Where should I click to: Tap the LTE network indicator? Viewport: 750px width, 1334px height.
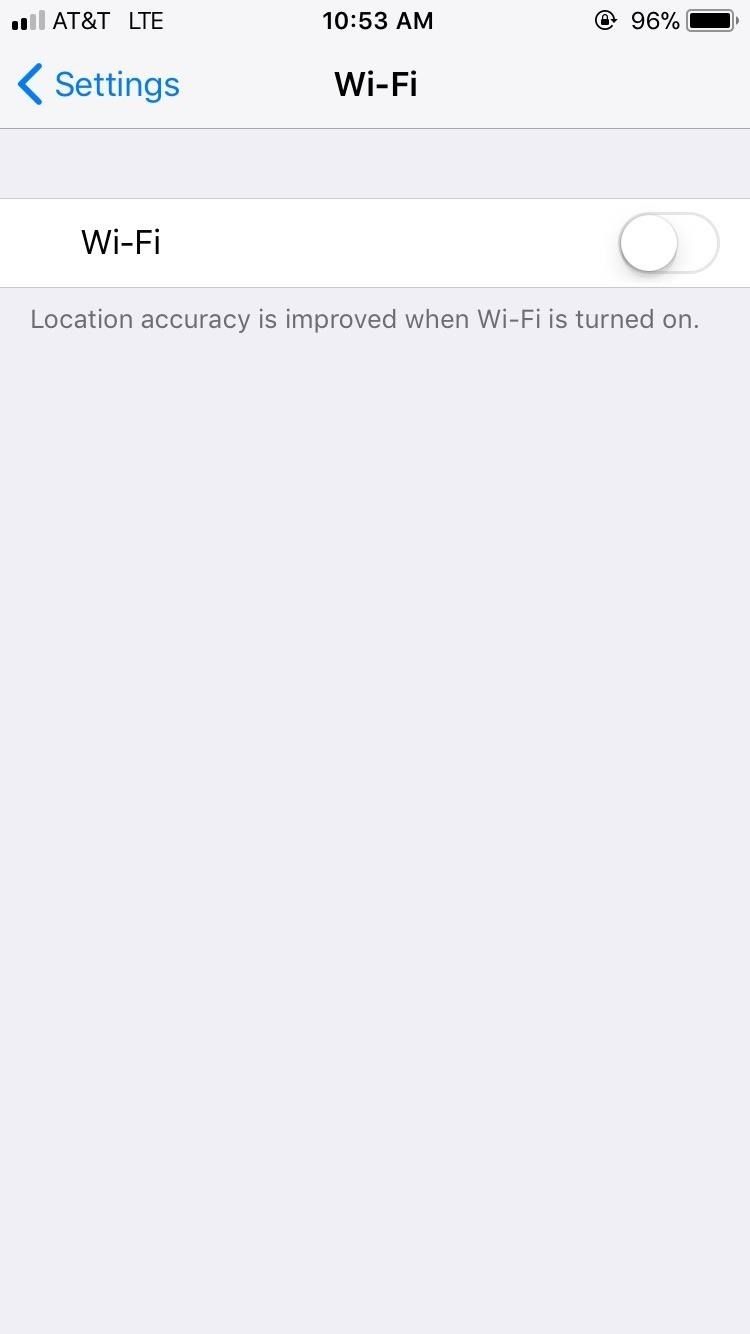[x=146, y=20]
